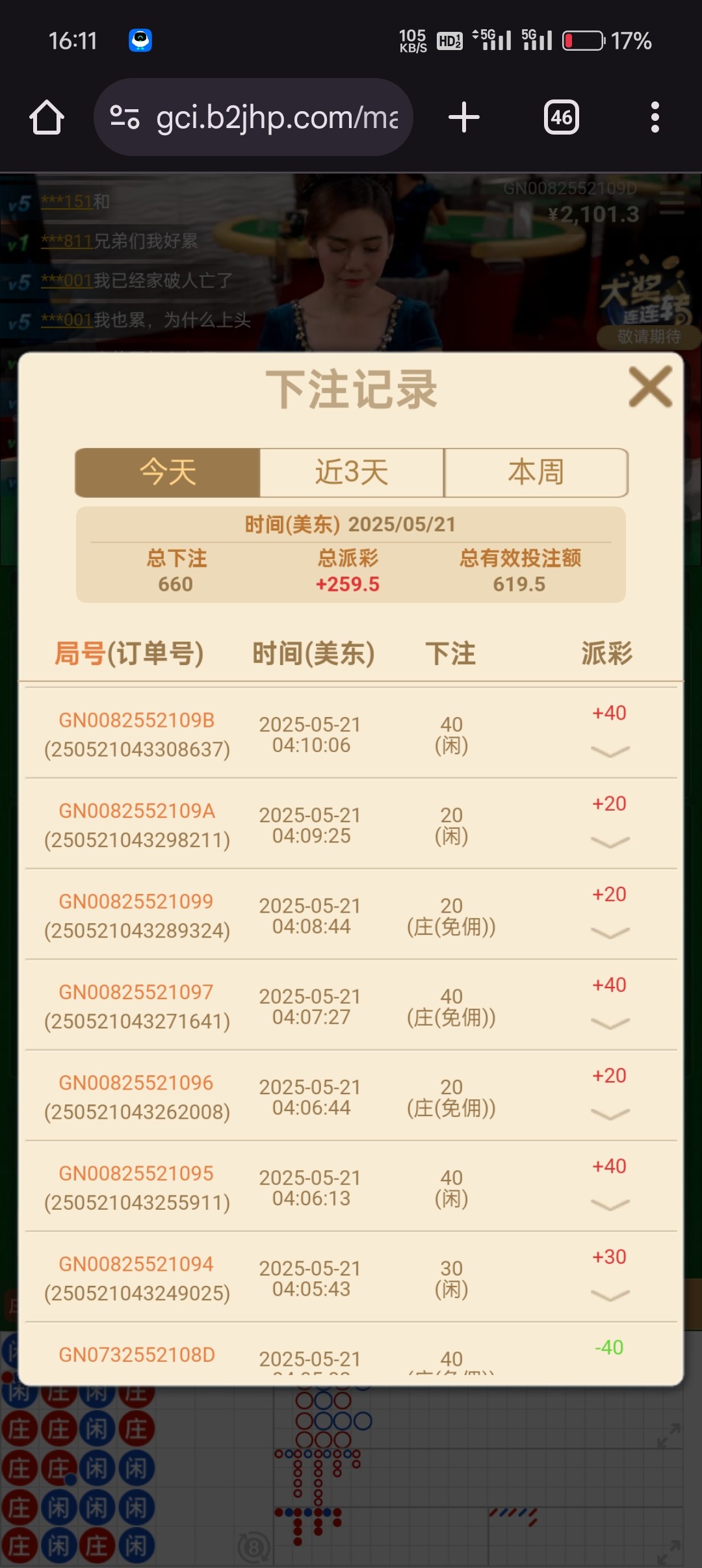
Task: Expand details for round GN0082552109B
Action: (x=610, y=751)
